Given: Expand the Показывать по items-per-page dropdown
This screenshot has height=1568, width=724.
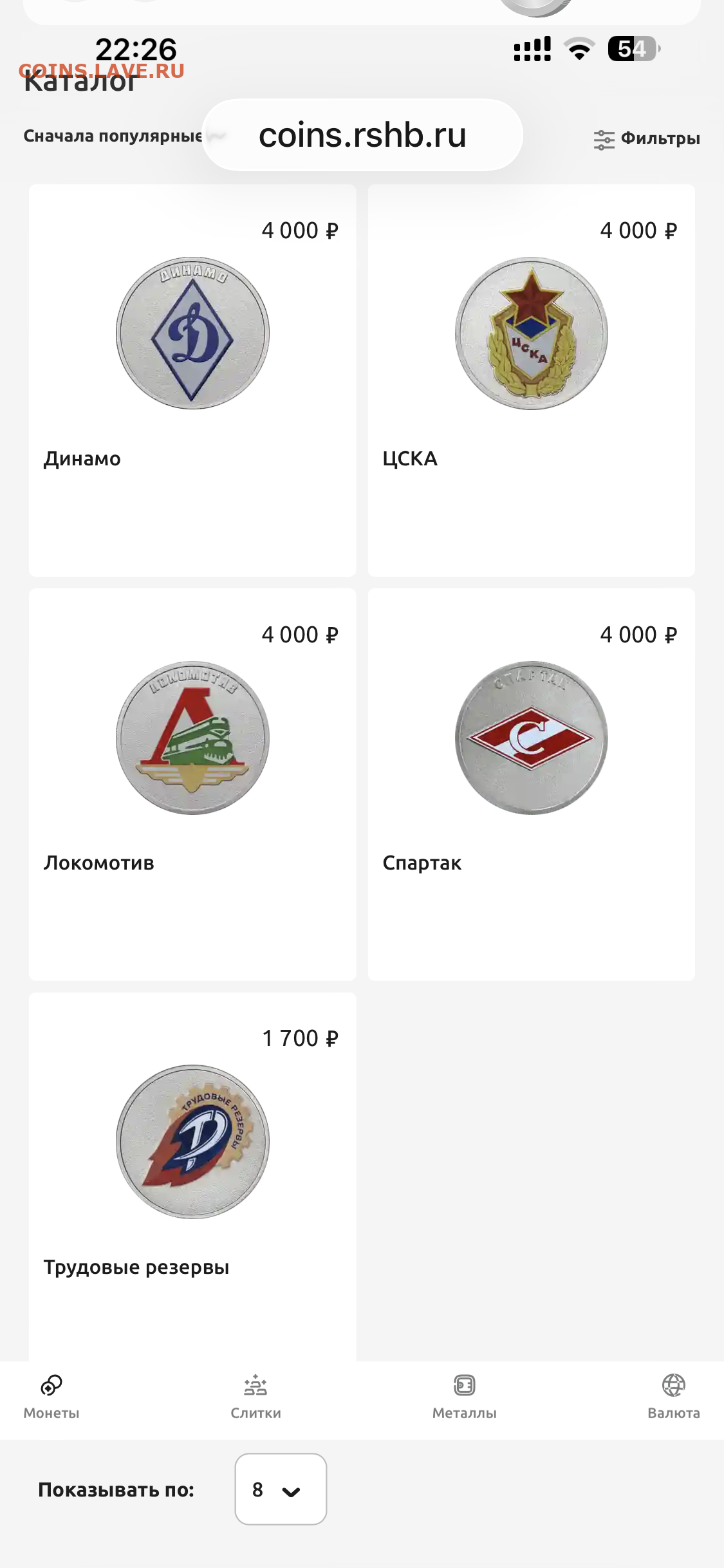Looking at the screenshot, I should 281,1489.
